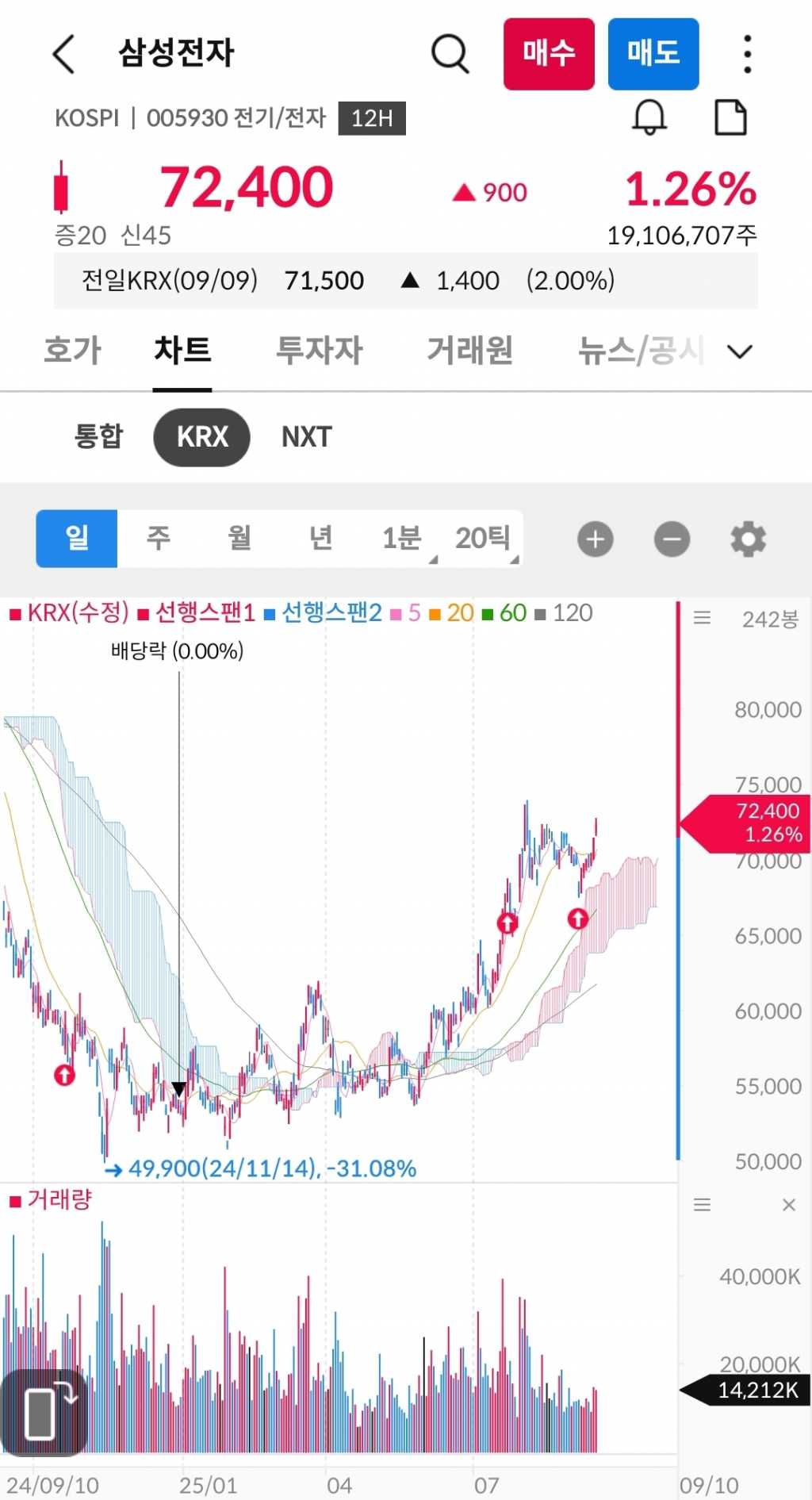Switch chart to weekly 주

coord(159,539)
